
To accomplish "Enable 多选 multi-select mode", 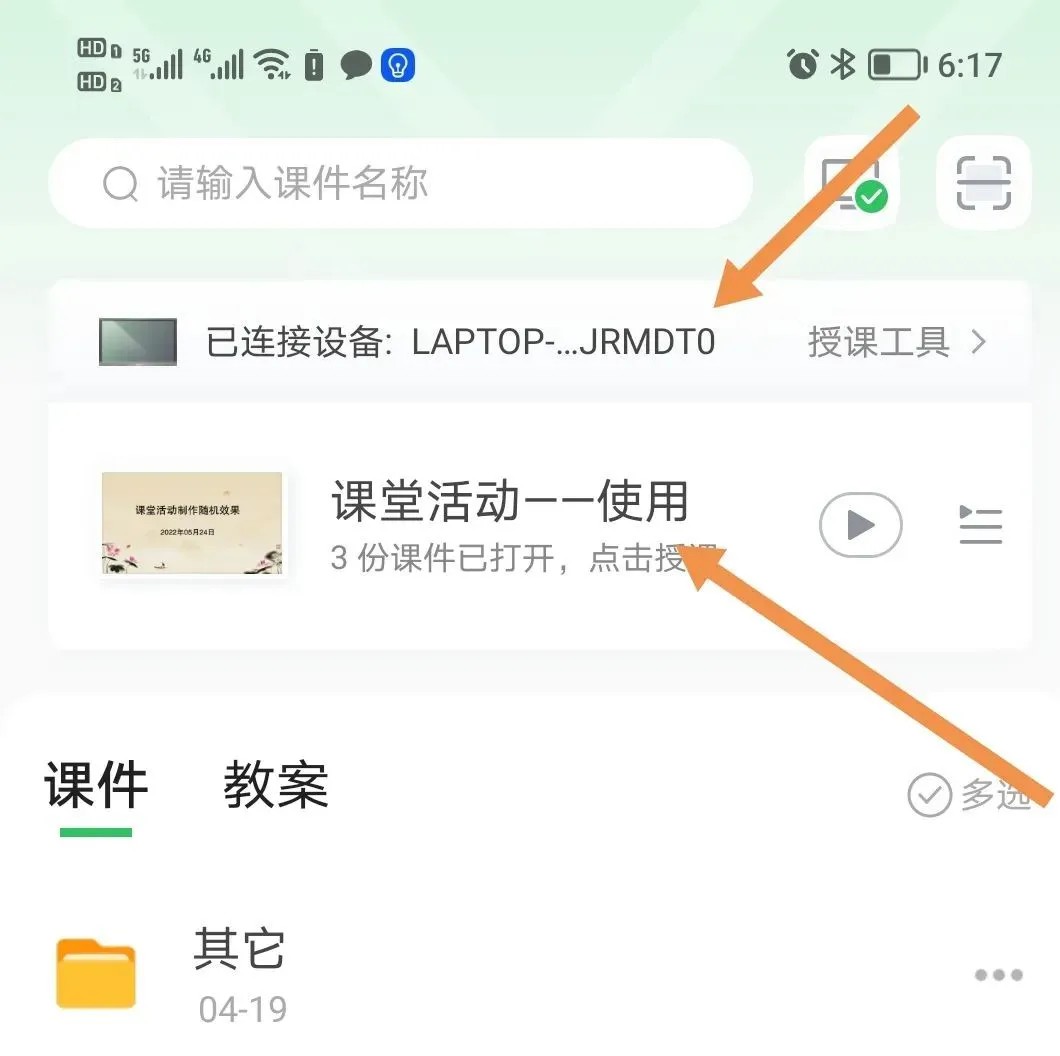I will (x=968, y=795).
